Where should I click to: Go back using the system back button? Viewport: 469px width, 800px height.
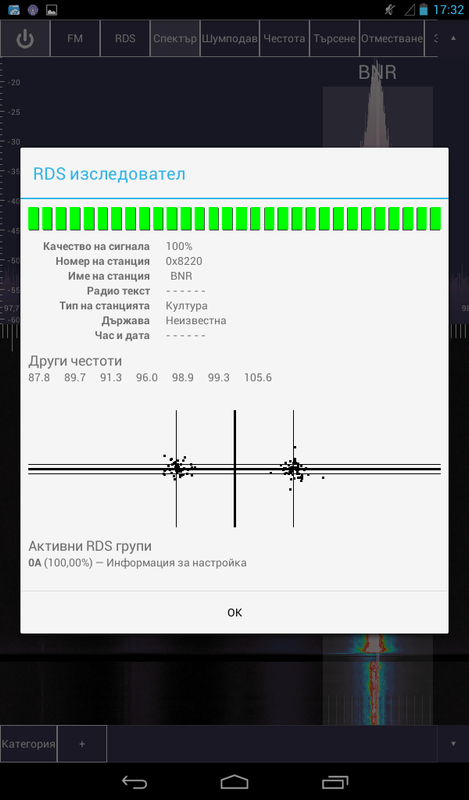coord(134,782)
